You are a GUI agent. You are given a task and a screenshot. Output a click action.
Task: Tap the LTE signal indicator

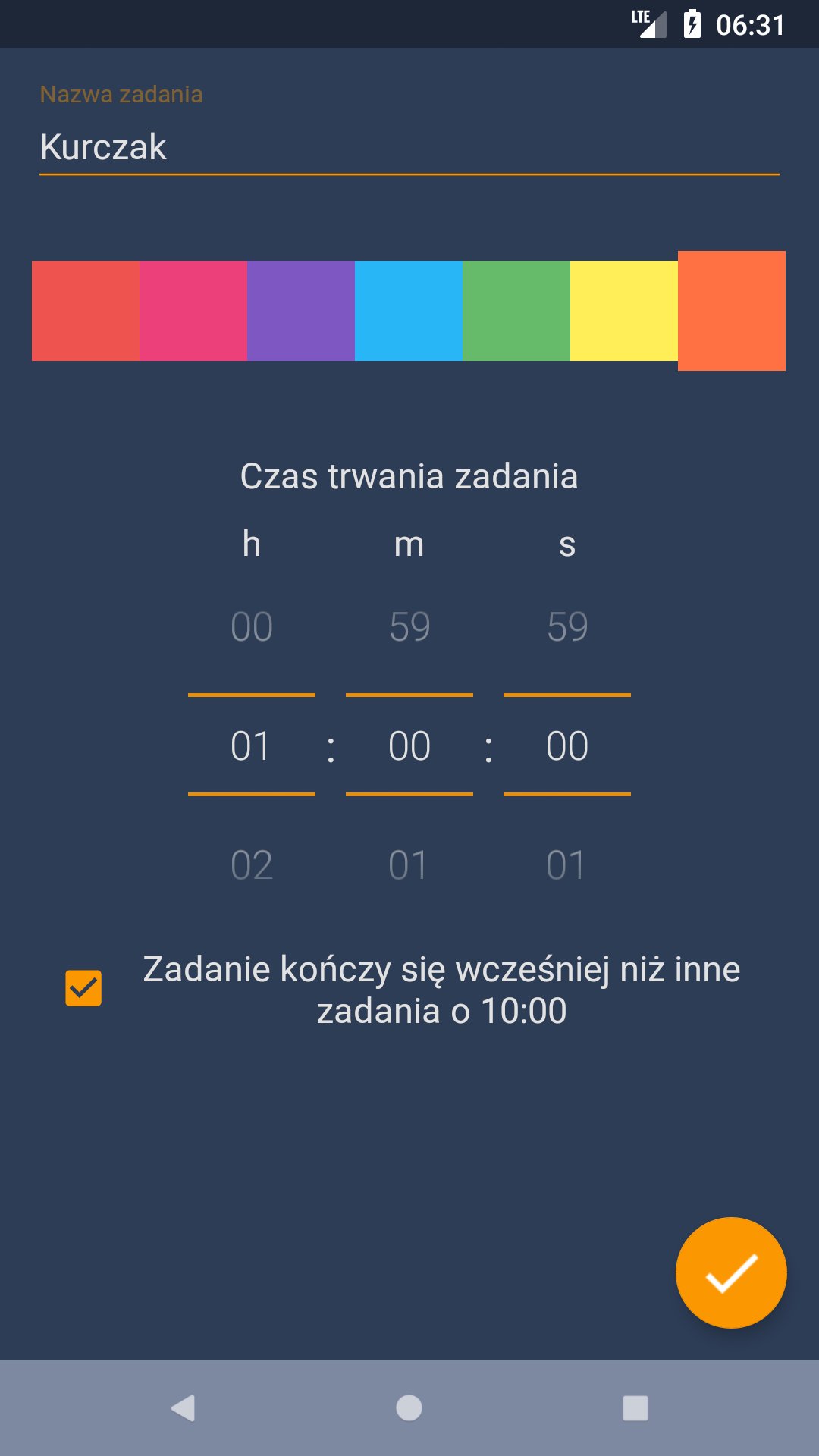point(648,23)
